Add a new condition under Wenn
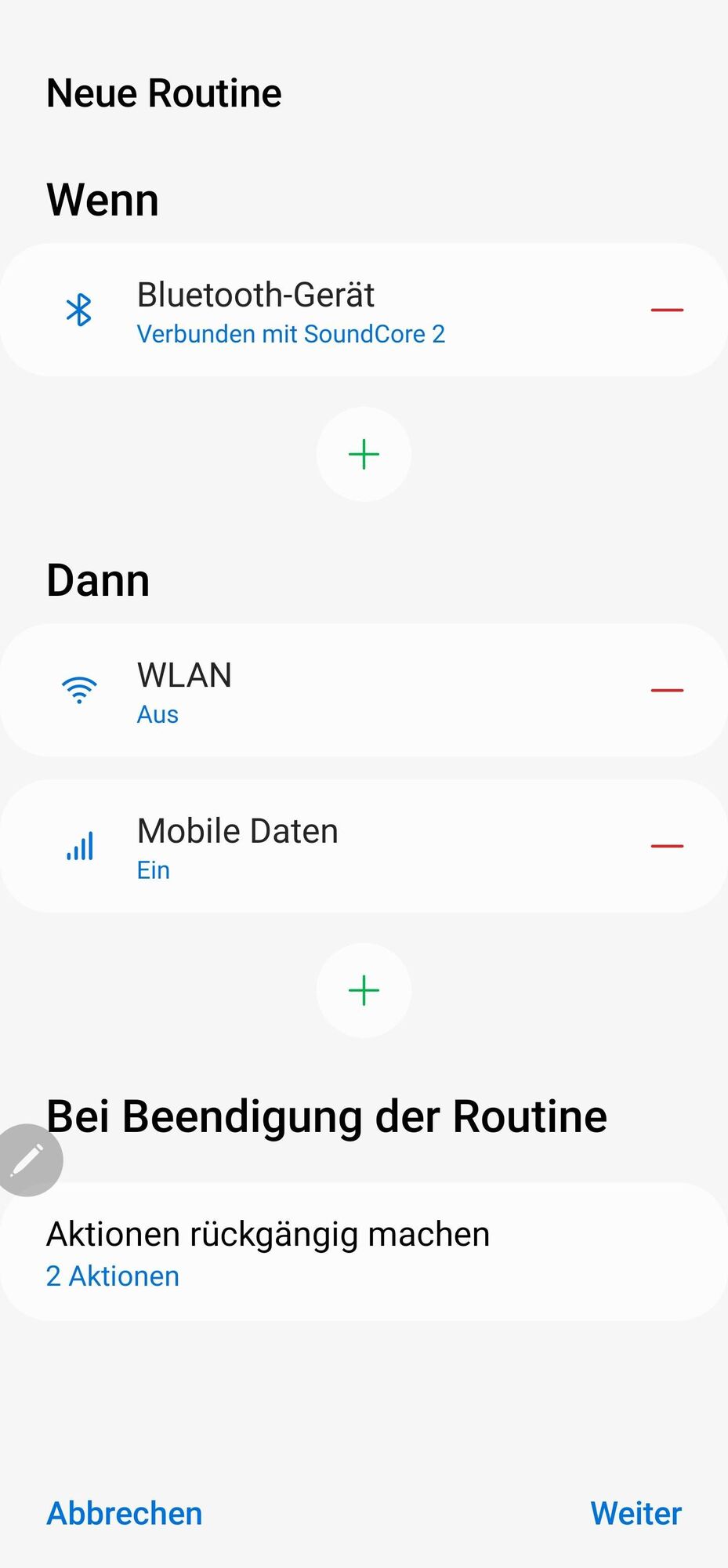728x1568 pixels. 364,455
